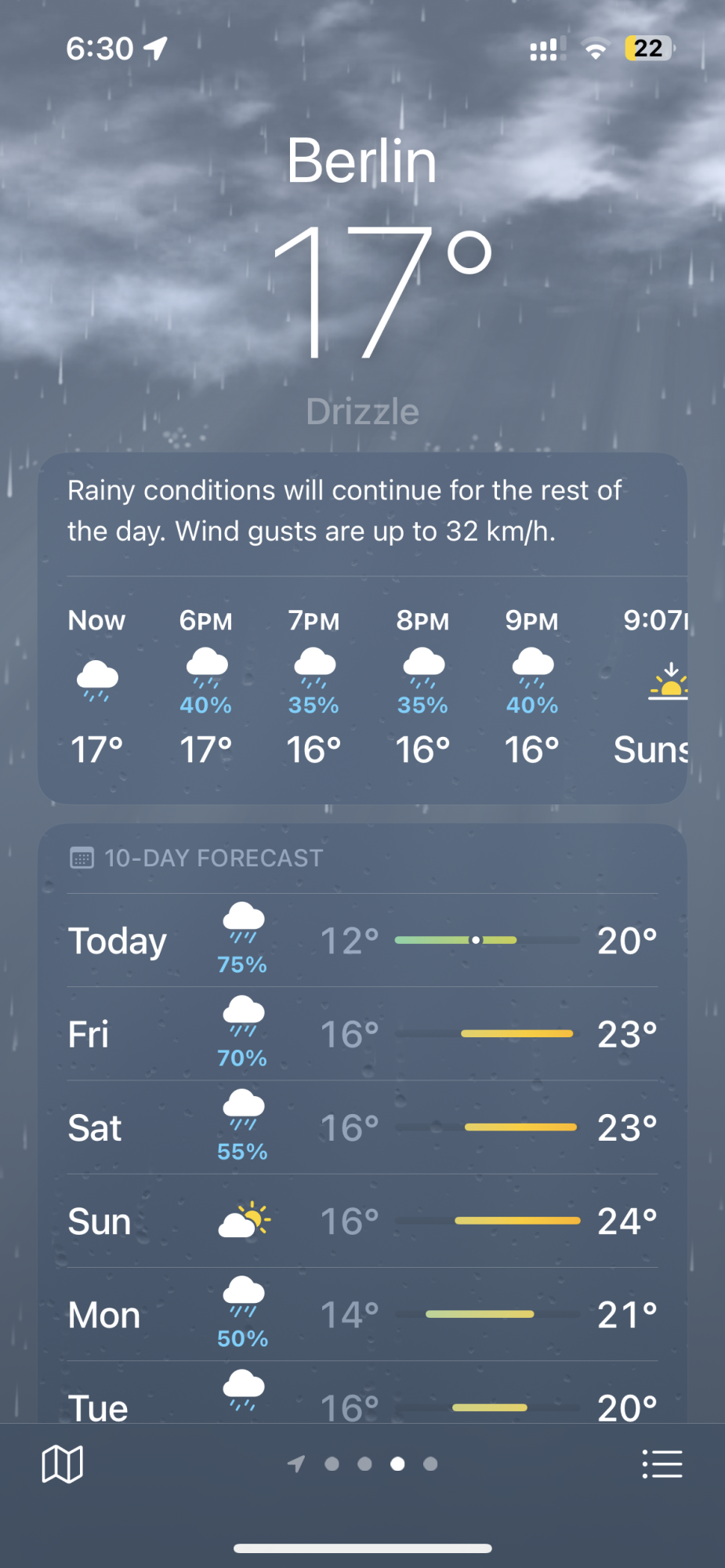This screenshot has width=725, height=1568.
Task: View the 6PM hourly forecast
Action: click(x=205, y=686)
